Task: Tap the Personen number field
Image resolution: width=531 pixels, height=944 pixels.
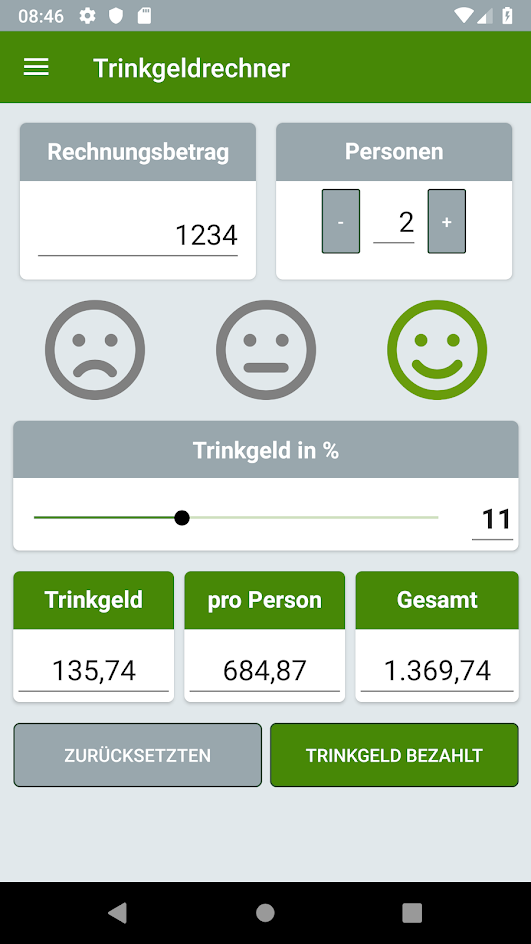Action: [394, 222]
